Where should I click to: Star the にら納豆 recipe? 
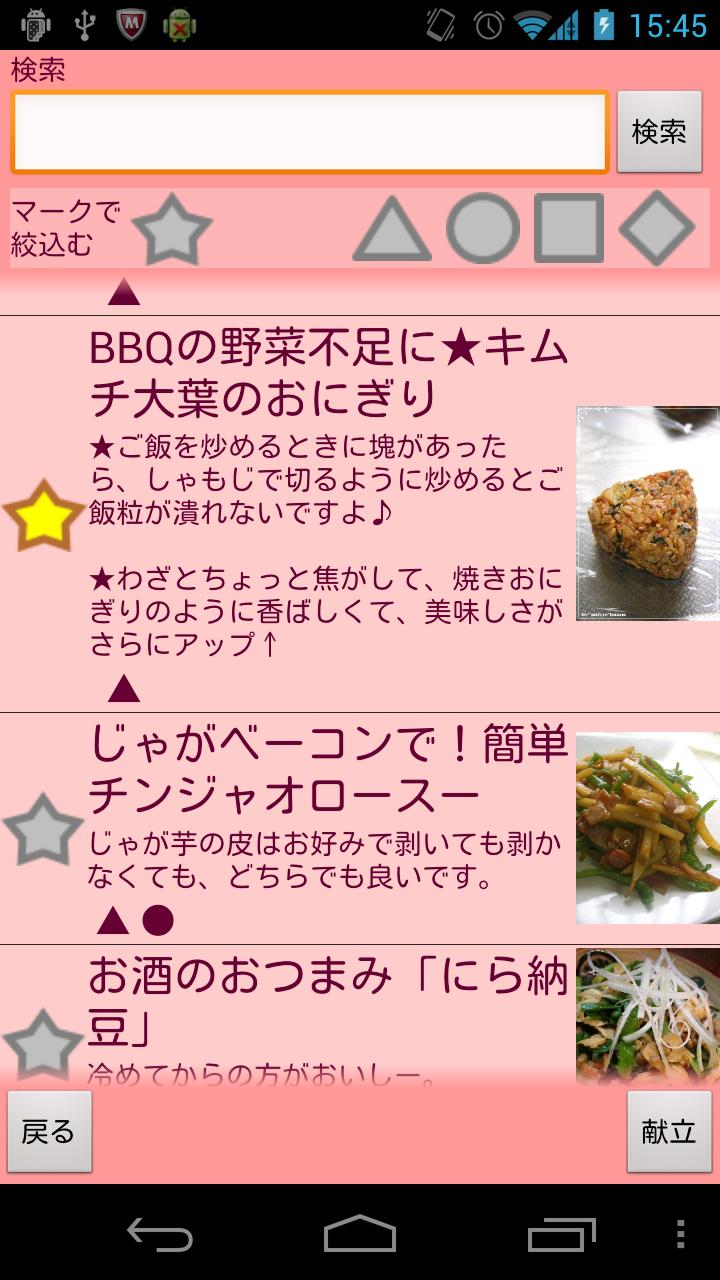click(42, 1044)
